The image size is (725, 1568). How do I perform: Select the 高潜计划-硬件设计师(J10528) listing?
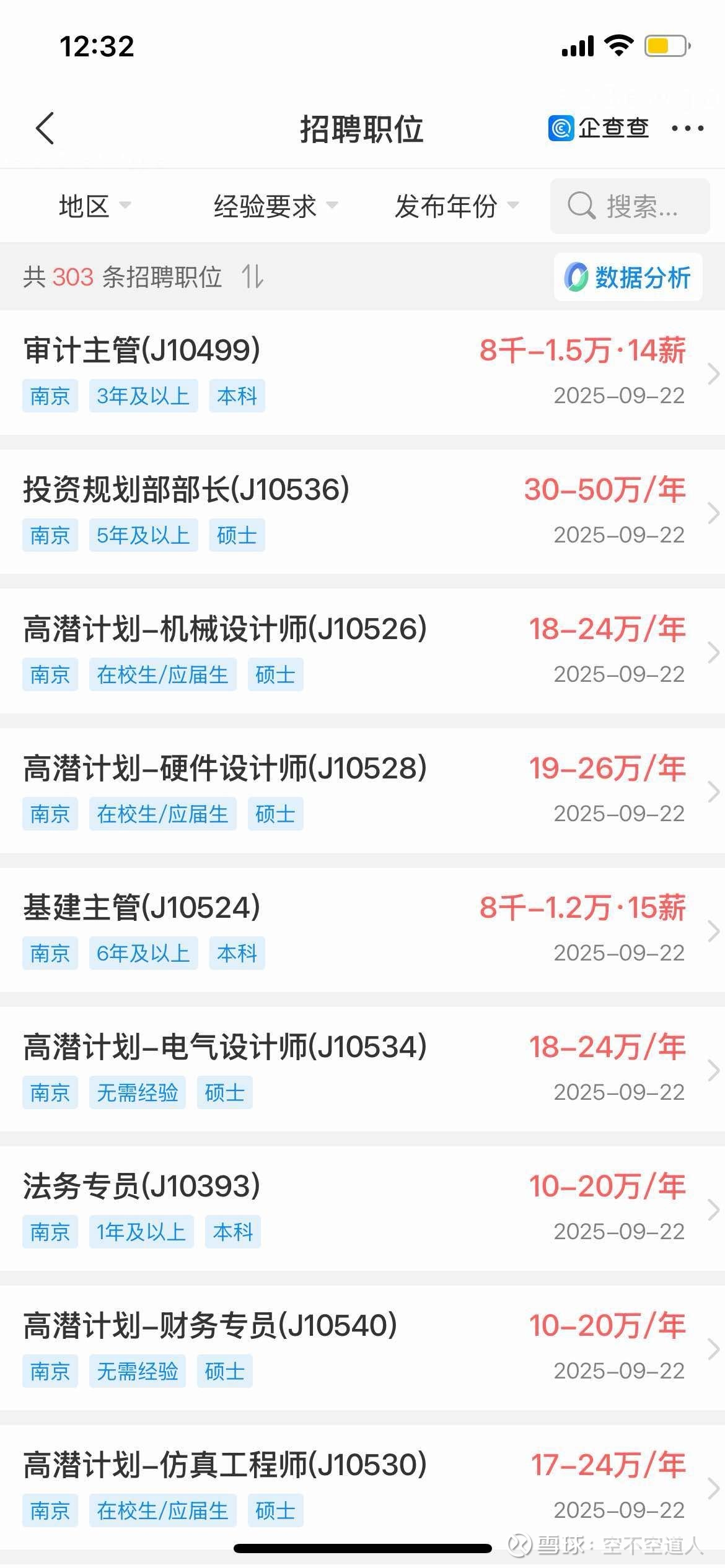pyautogui.click(x=362, y=790)
